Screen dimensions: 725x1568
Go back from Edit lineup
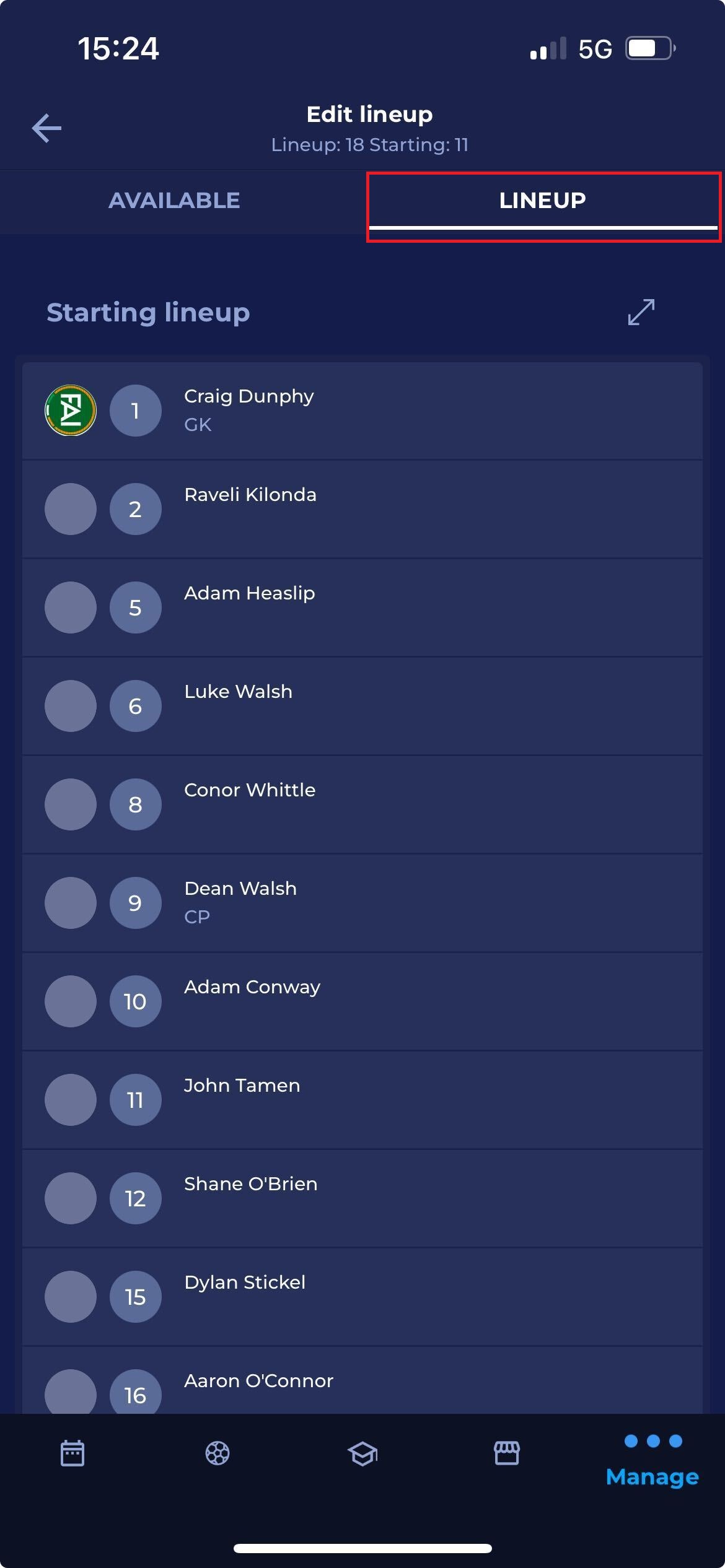click(47, 128)
